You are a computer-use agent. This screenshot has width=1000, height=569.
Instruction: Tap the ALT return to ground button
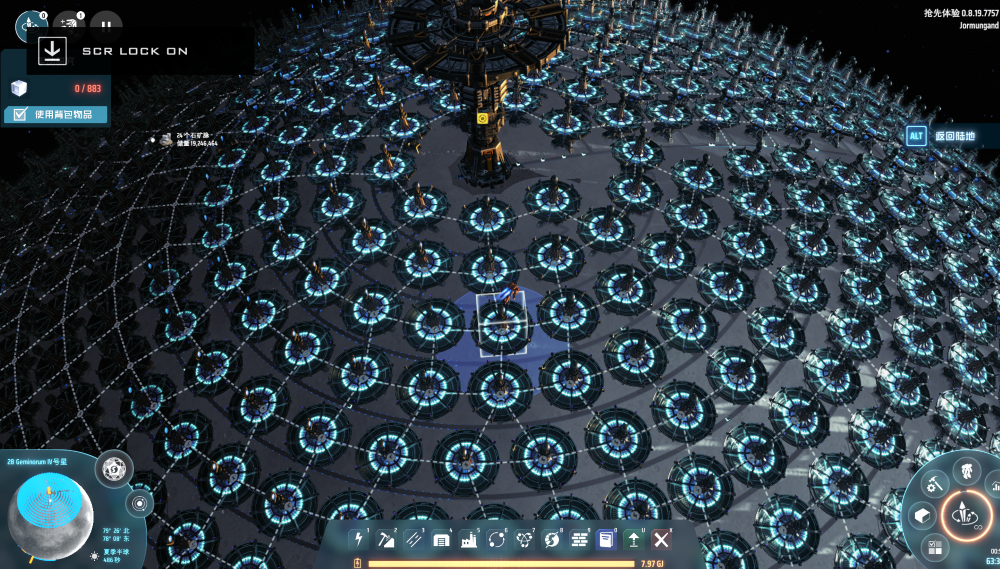click(916, 136)
